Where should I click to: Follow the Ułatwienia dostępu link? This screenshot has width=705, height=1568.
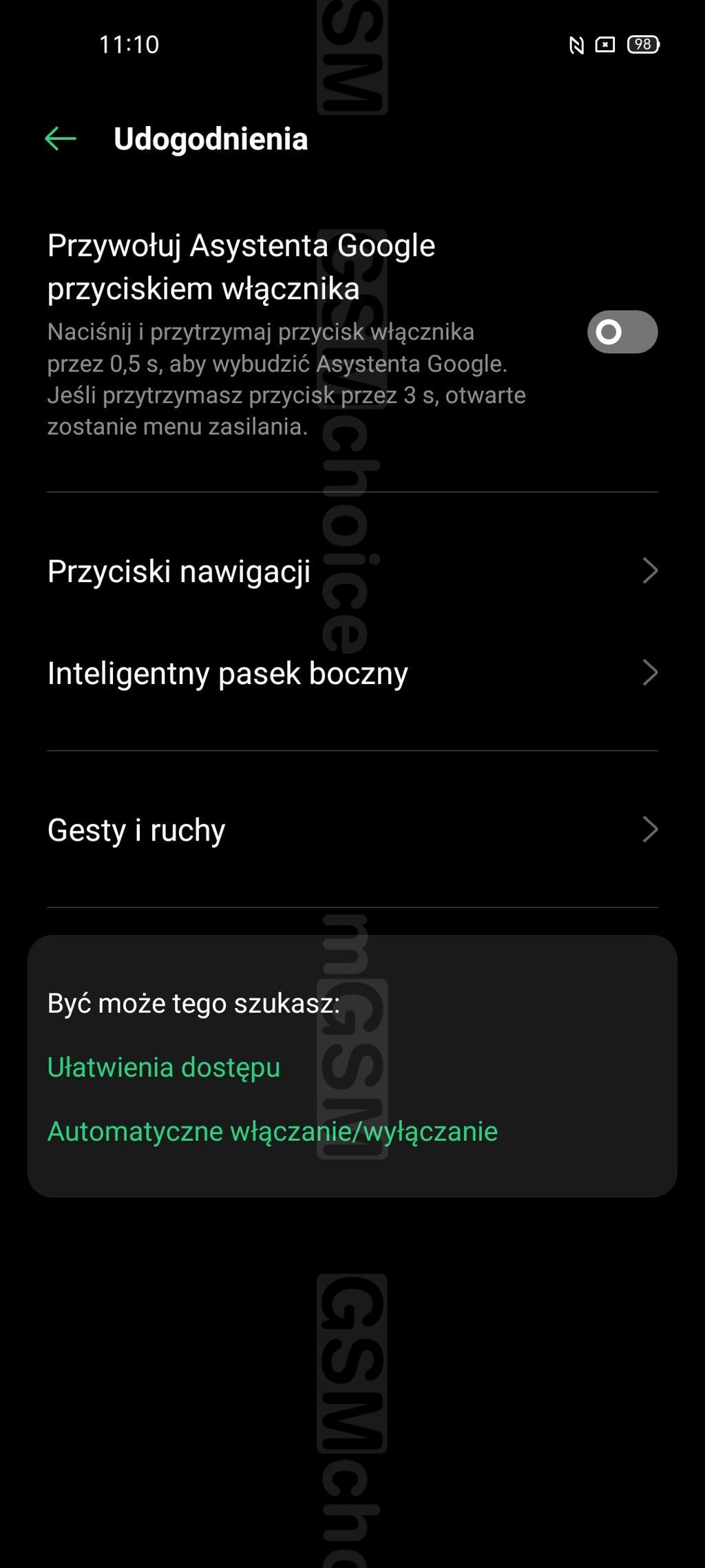tap(164, 1067)
